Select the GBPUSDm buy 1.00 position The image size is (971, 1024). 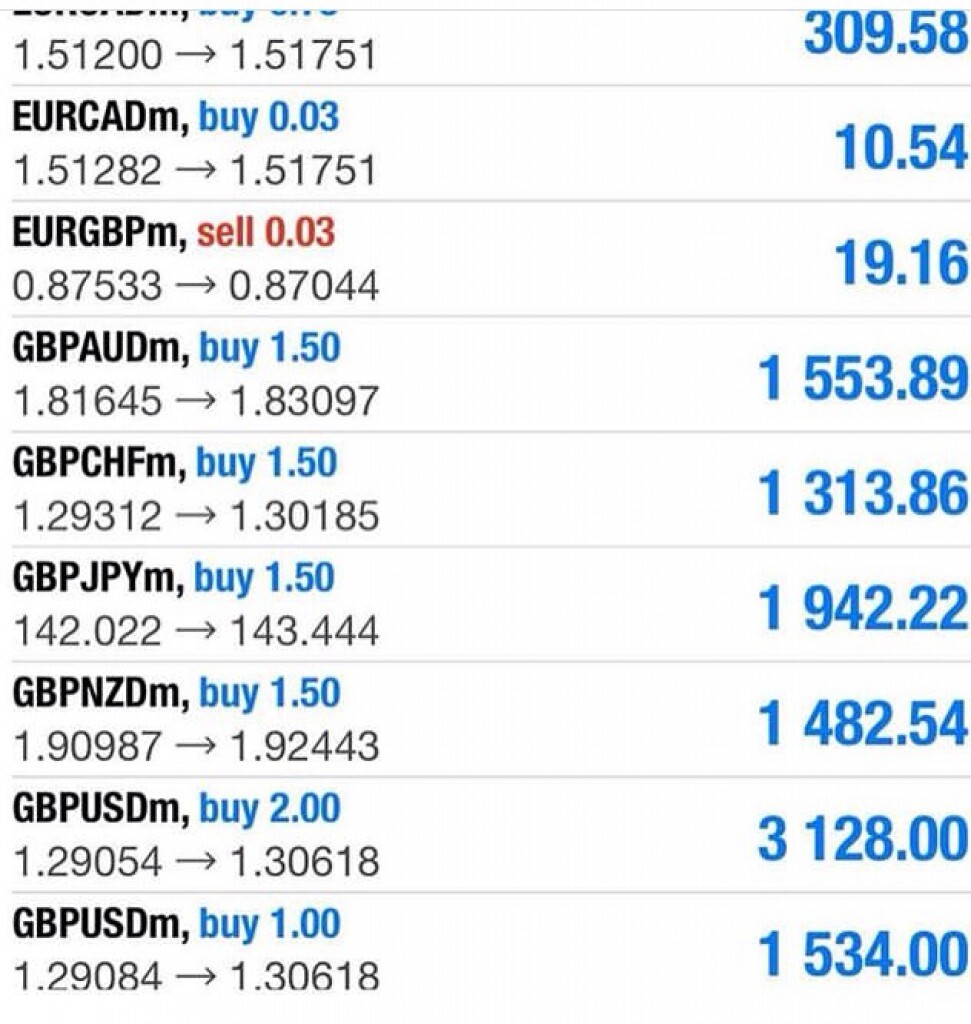tap(485, 948)
